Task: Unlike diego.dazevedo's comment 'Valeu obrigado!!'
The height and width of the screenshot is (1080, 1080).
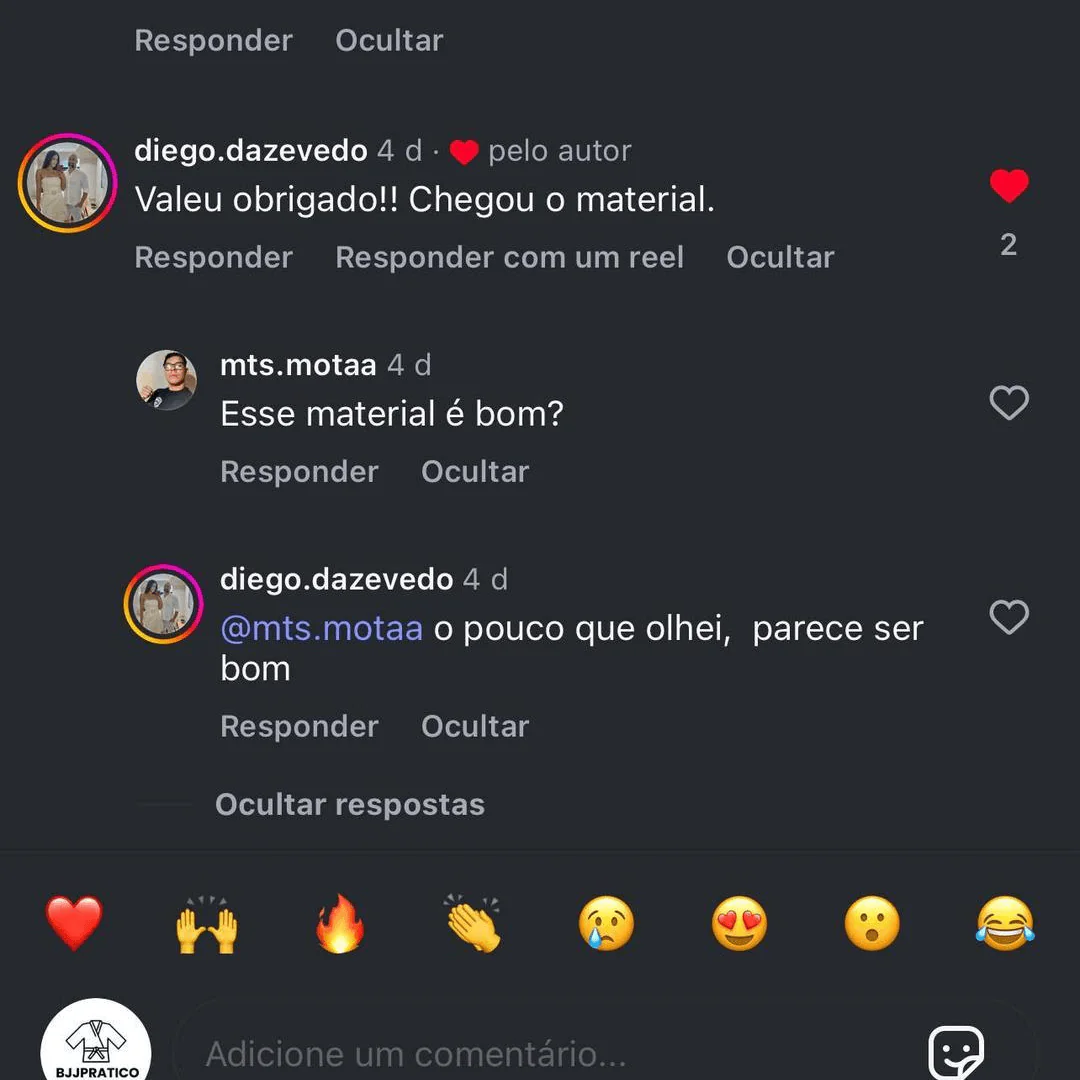Action: click(x=1008, y=186)
